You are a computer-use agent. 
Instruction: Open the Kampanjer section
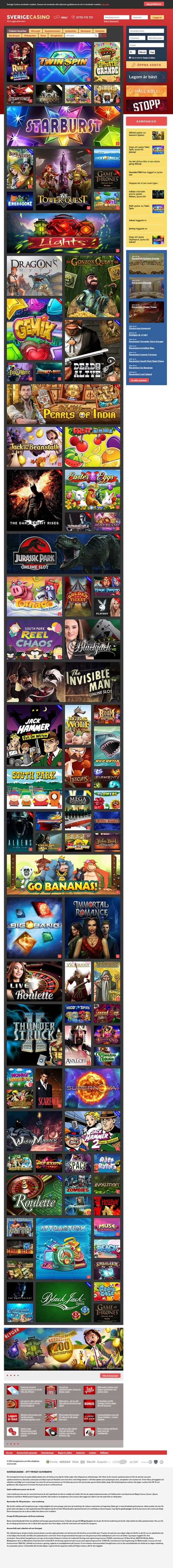point(146,121)
